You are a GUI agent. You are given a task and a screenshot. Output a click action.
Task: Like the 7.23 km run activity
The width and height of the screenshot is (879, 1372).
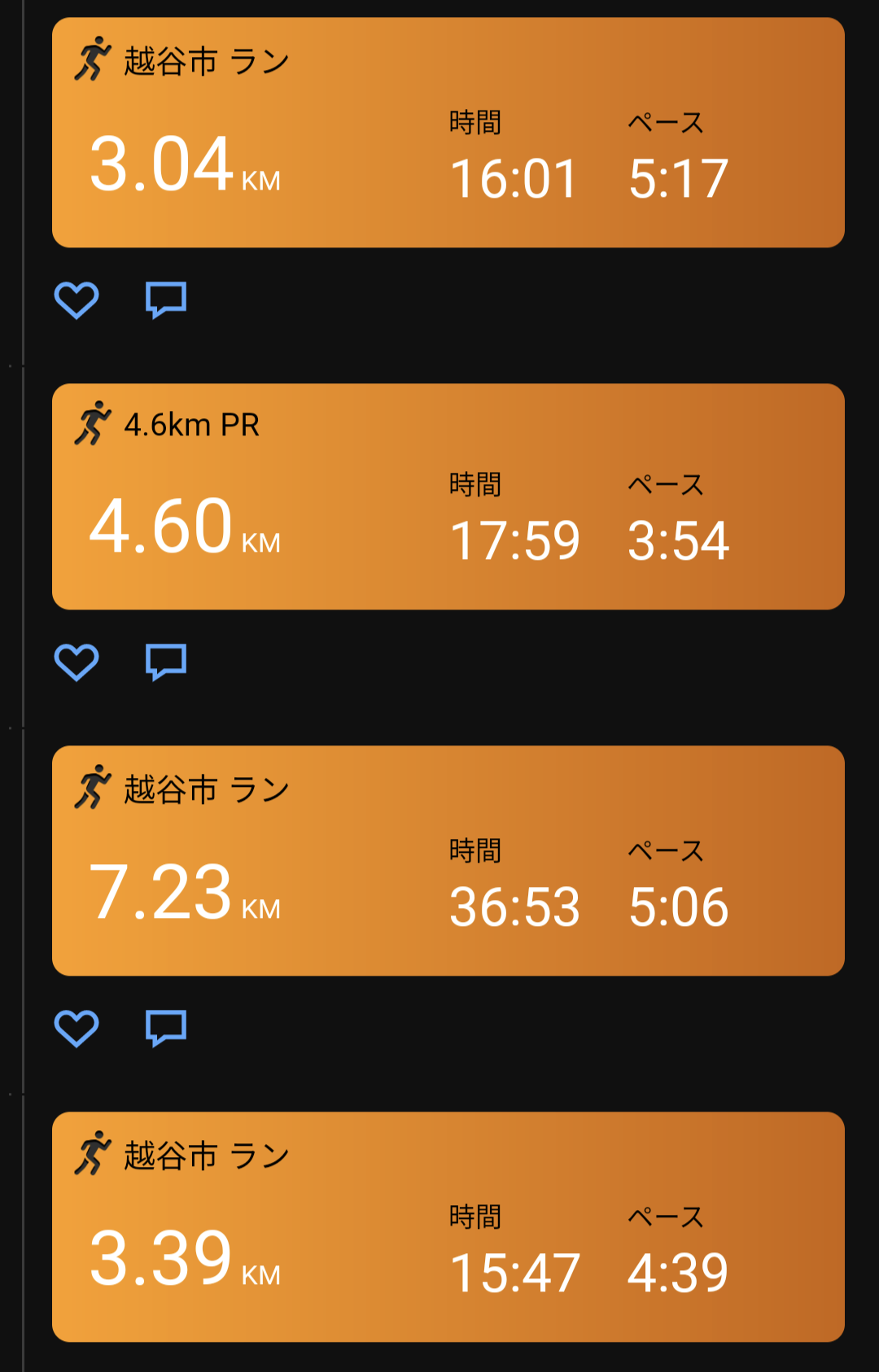[77, 1029]
